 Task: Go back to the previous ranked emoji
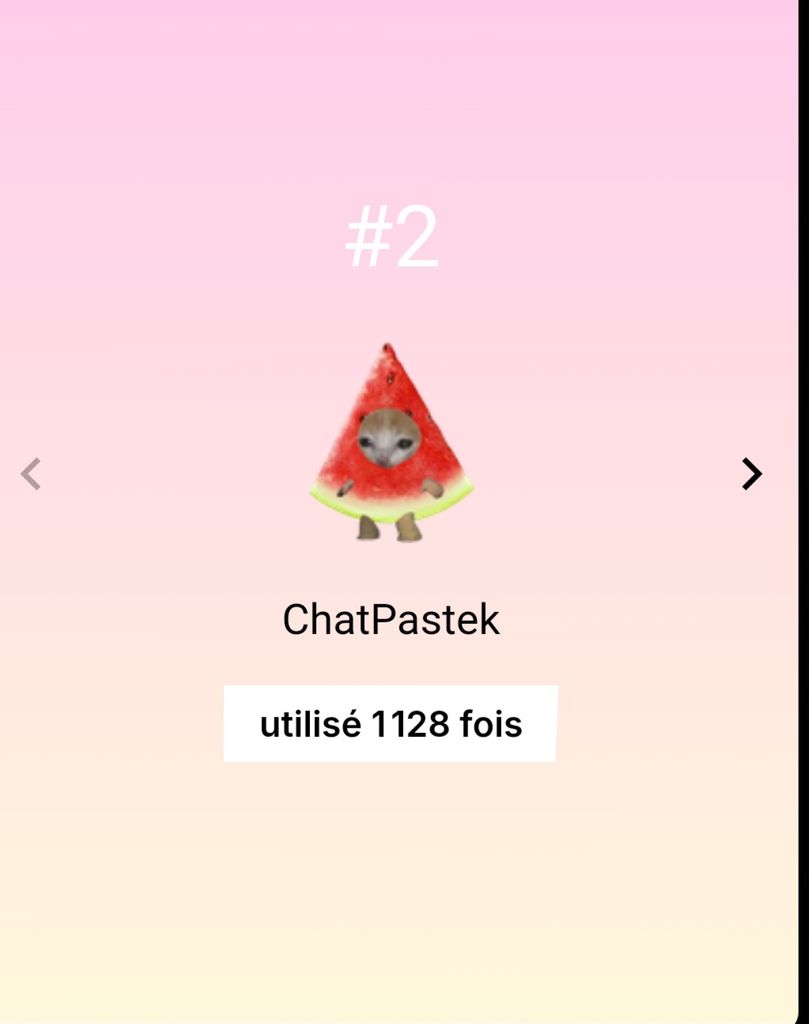pos(31,474)
